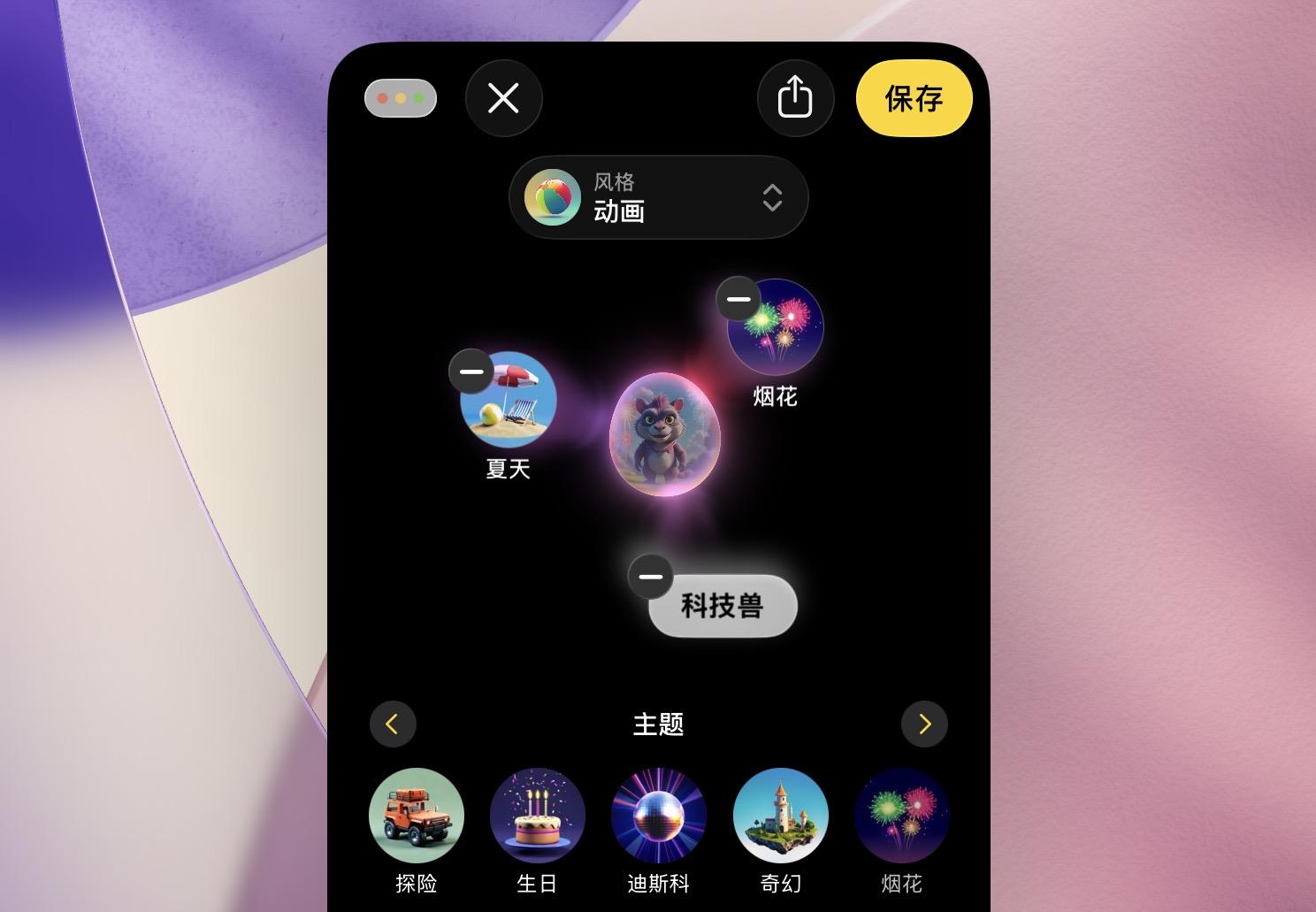This screenshot has width=1316, height=912.
Task: Select 烟花 in the theme row
Action: [901, 816]
